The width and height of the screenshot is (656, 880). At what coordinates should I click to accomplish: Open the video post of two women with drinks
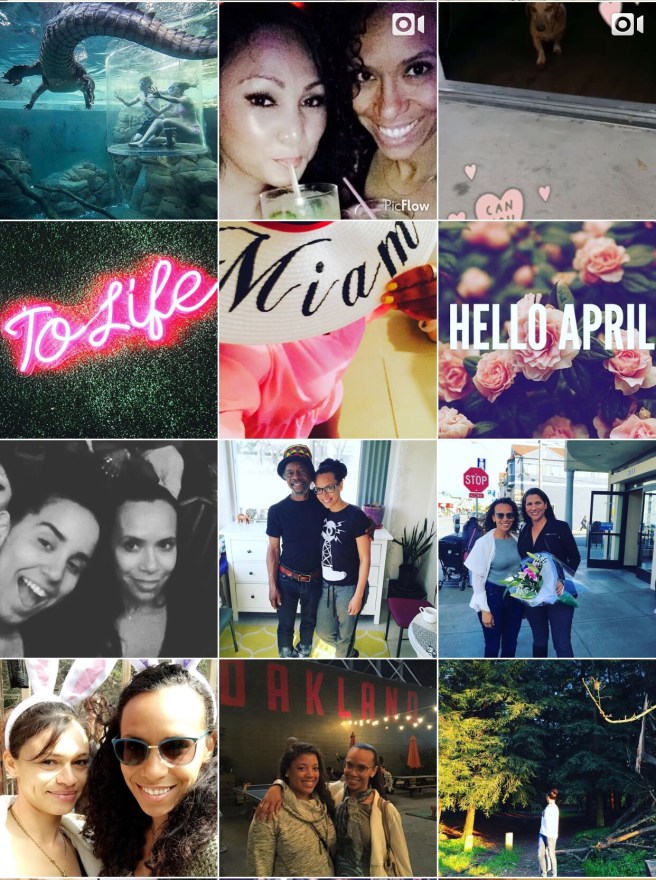click(327, 109)
